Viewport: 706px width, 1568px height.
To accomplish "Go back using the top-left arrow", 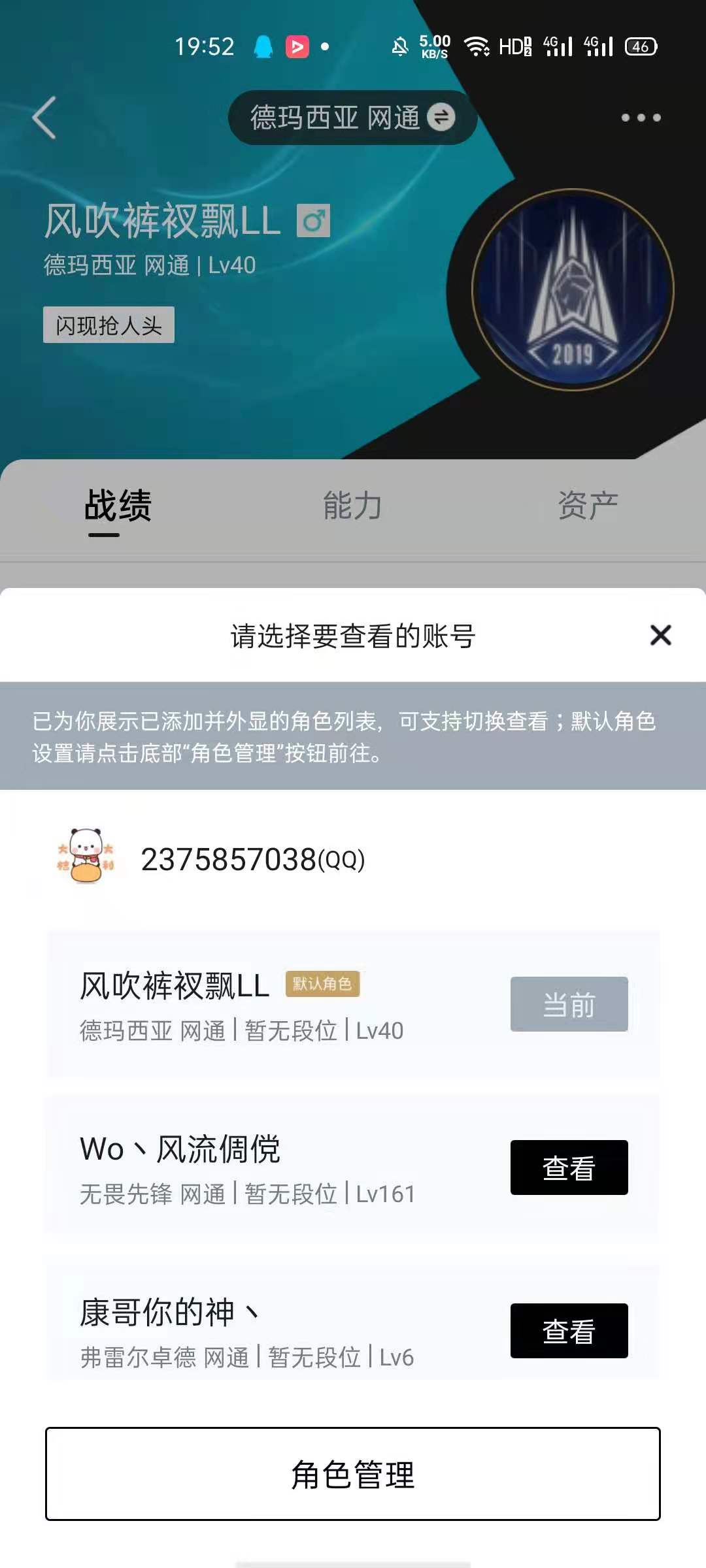I will [x=44, y=118].
